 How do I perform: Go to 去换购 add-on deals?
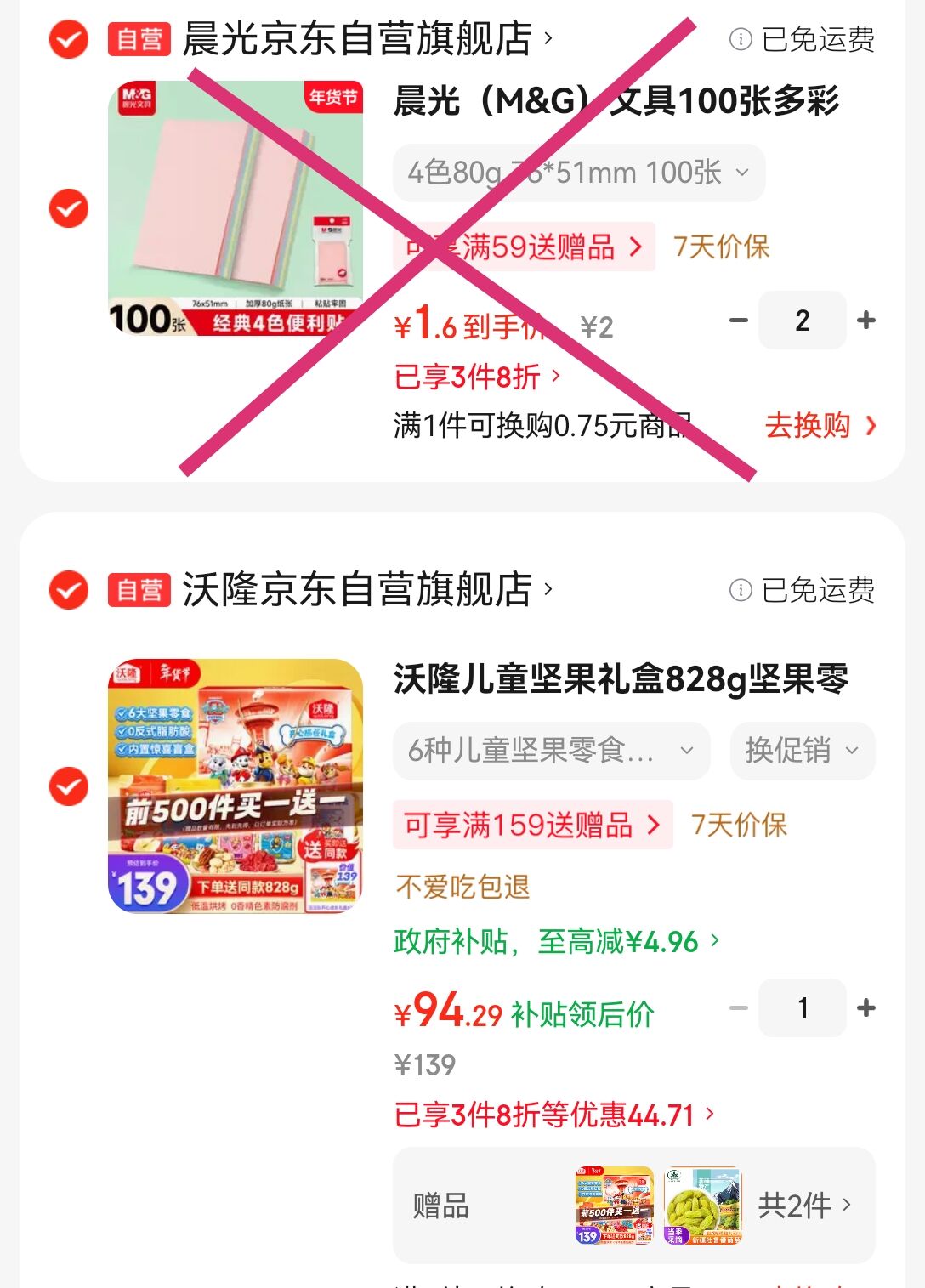820,425
